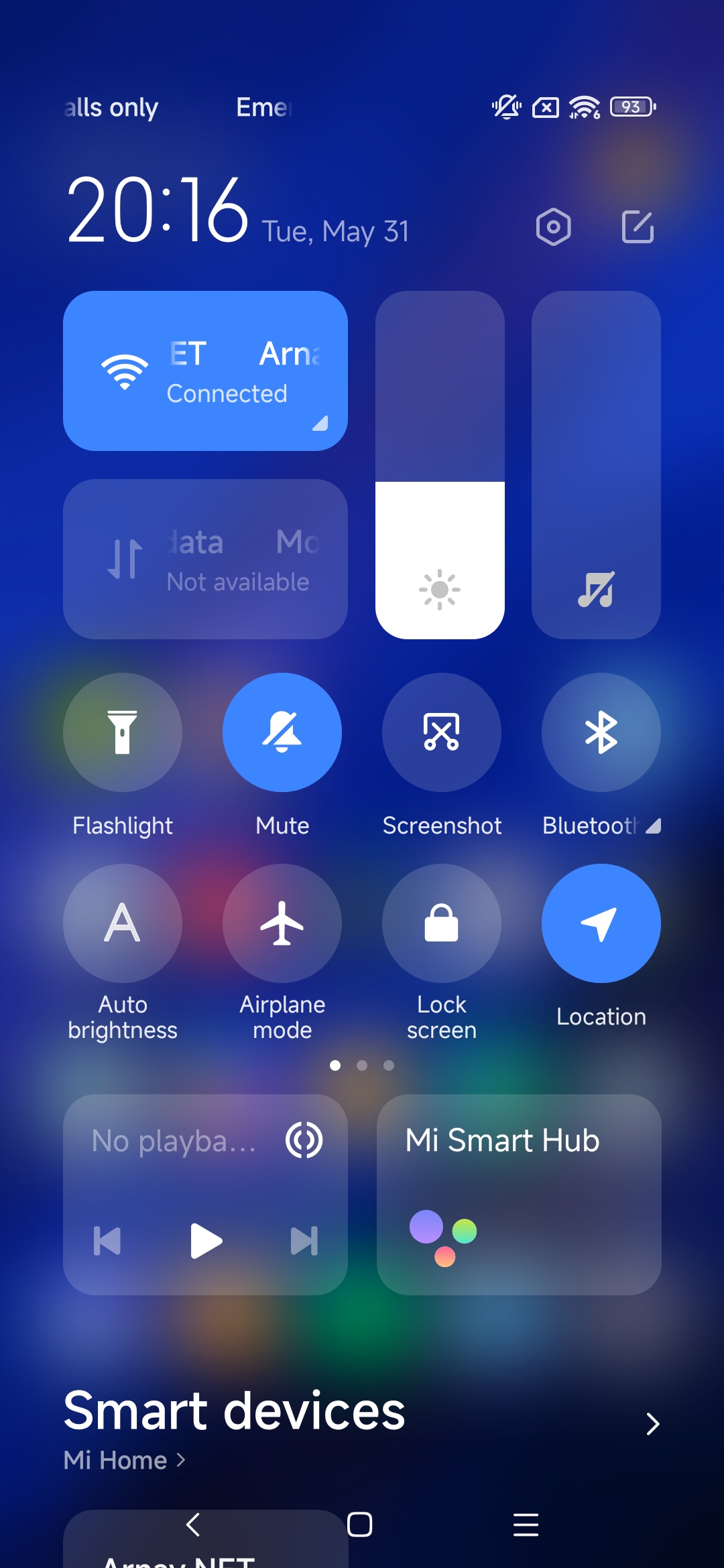Open the Mi Smart Hub card
Viewport: 724px width, 1568px height.
click(x=519, y=1195)
